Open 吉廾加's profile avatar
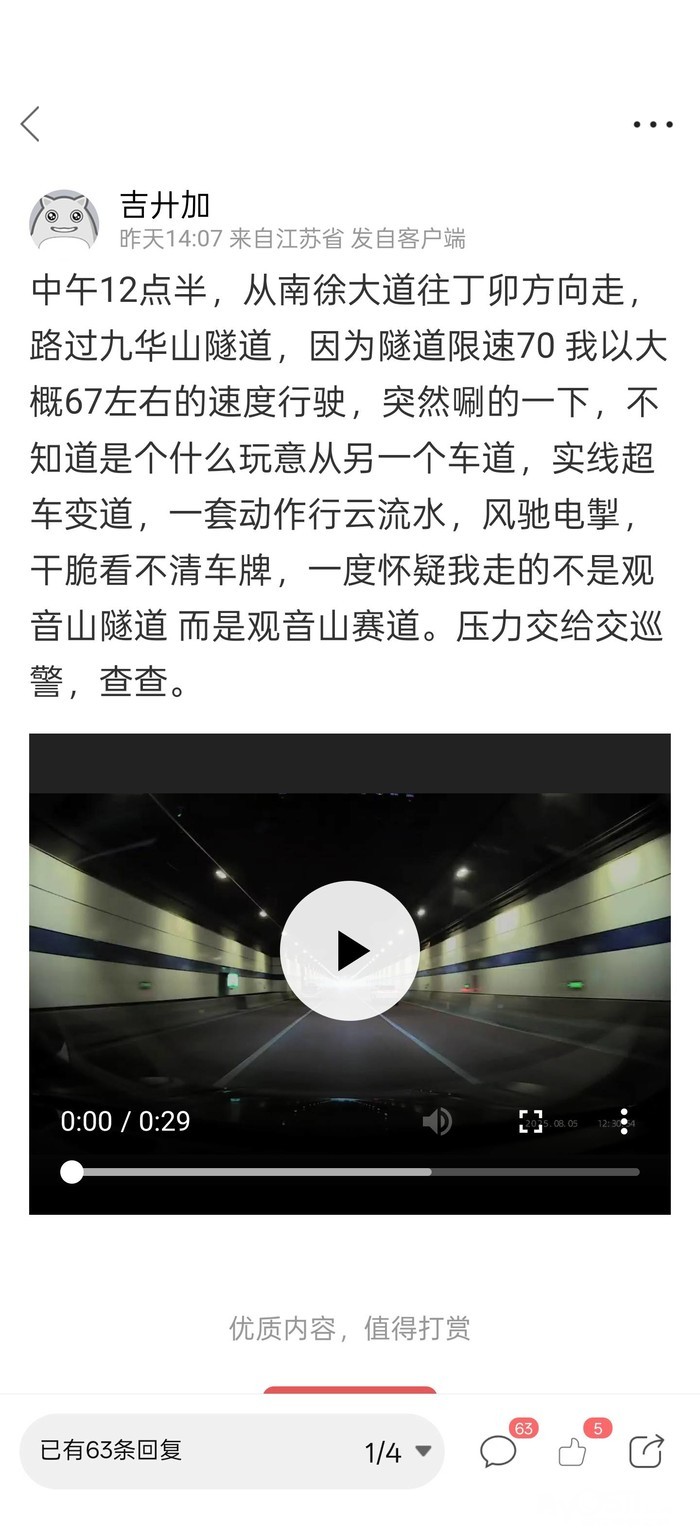 [64, 220]
